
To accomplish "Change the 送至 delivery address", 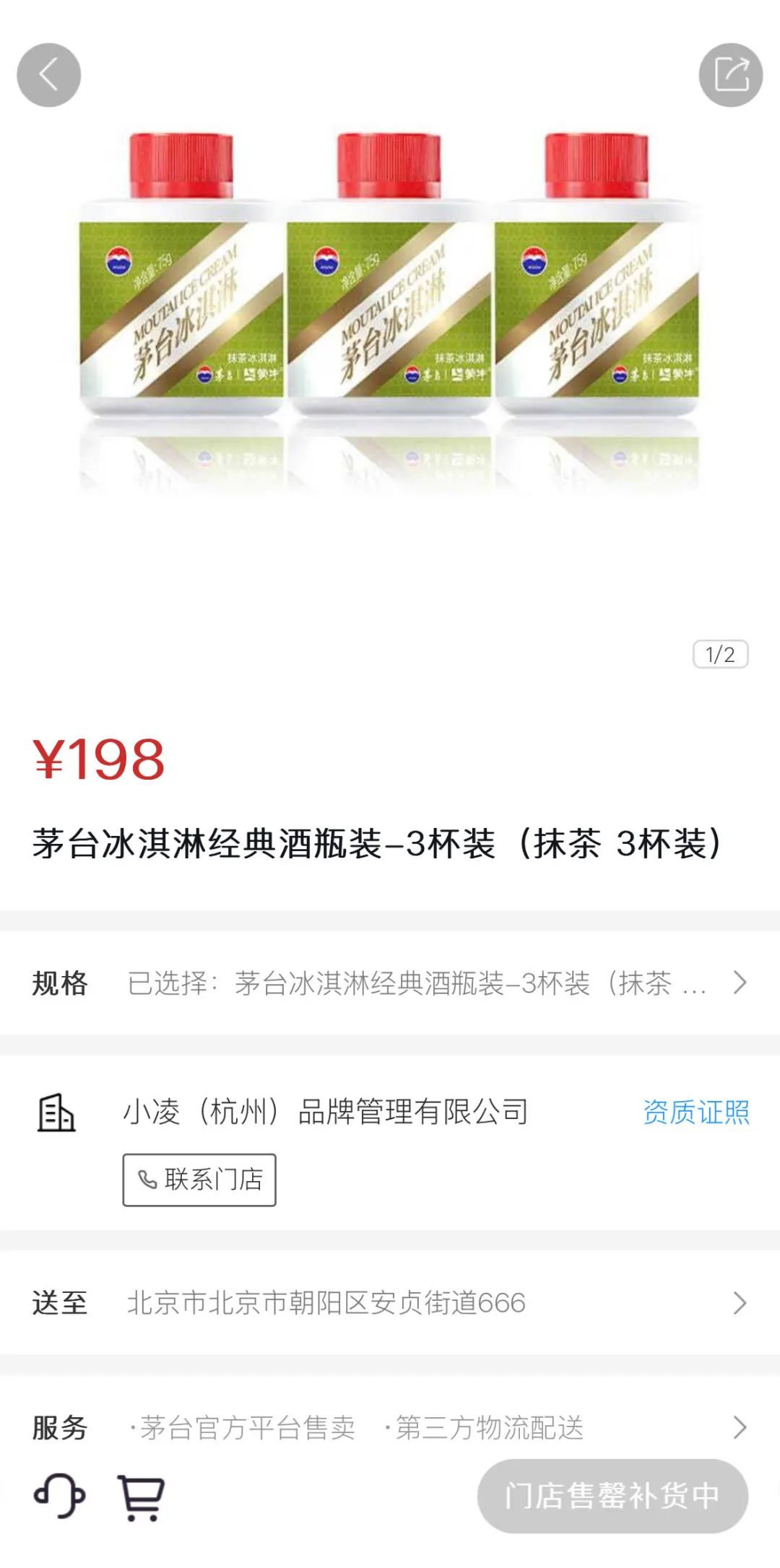I will (390, 1303).
